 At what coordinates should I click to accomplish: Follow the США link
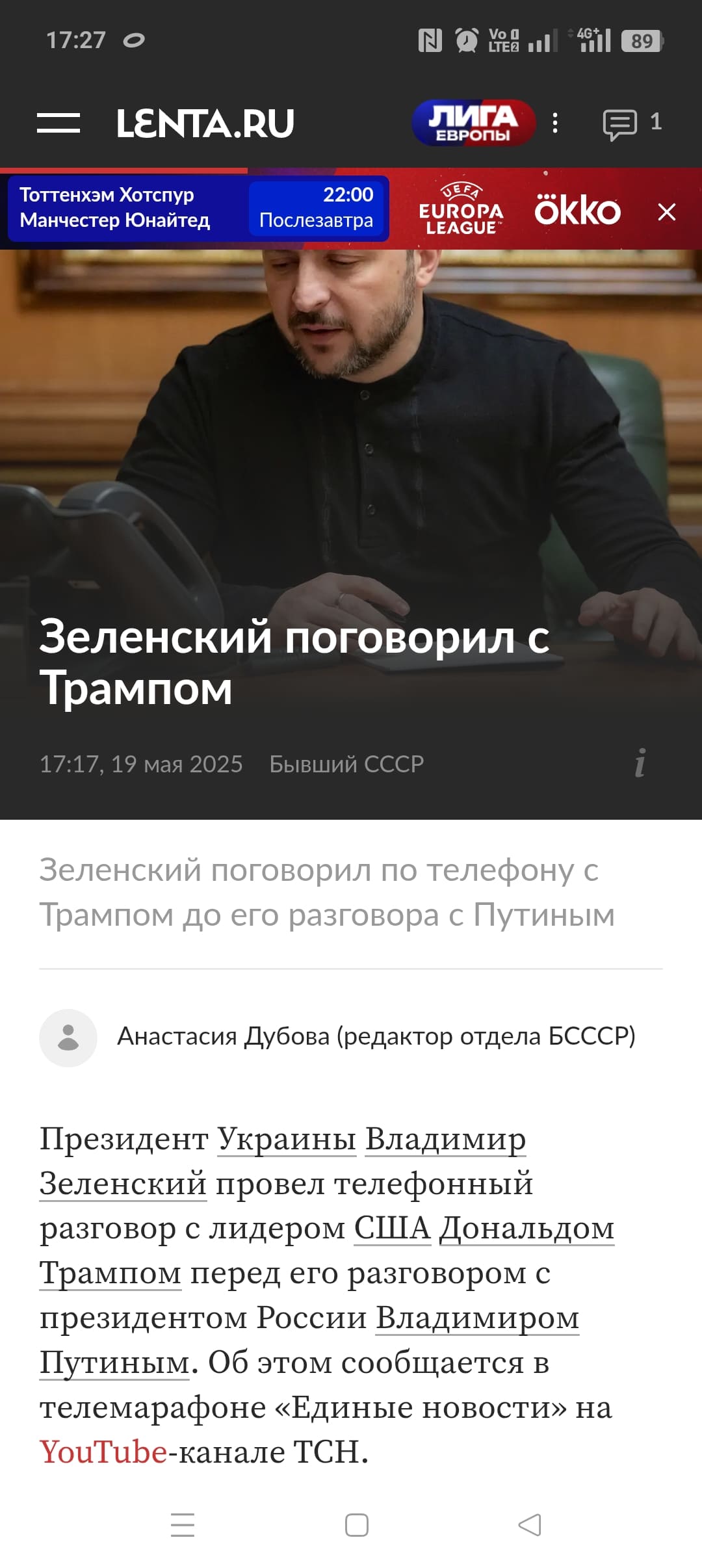tap(392, 1229)
